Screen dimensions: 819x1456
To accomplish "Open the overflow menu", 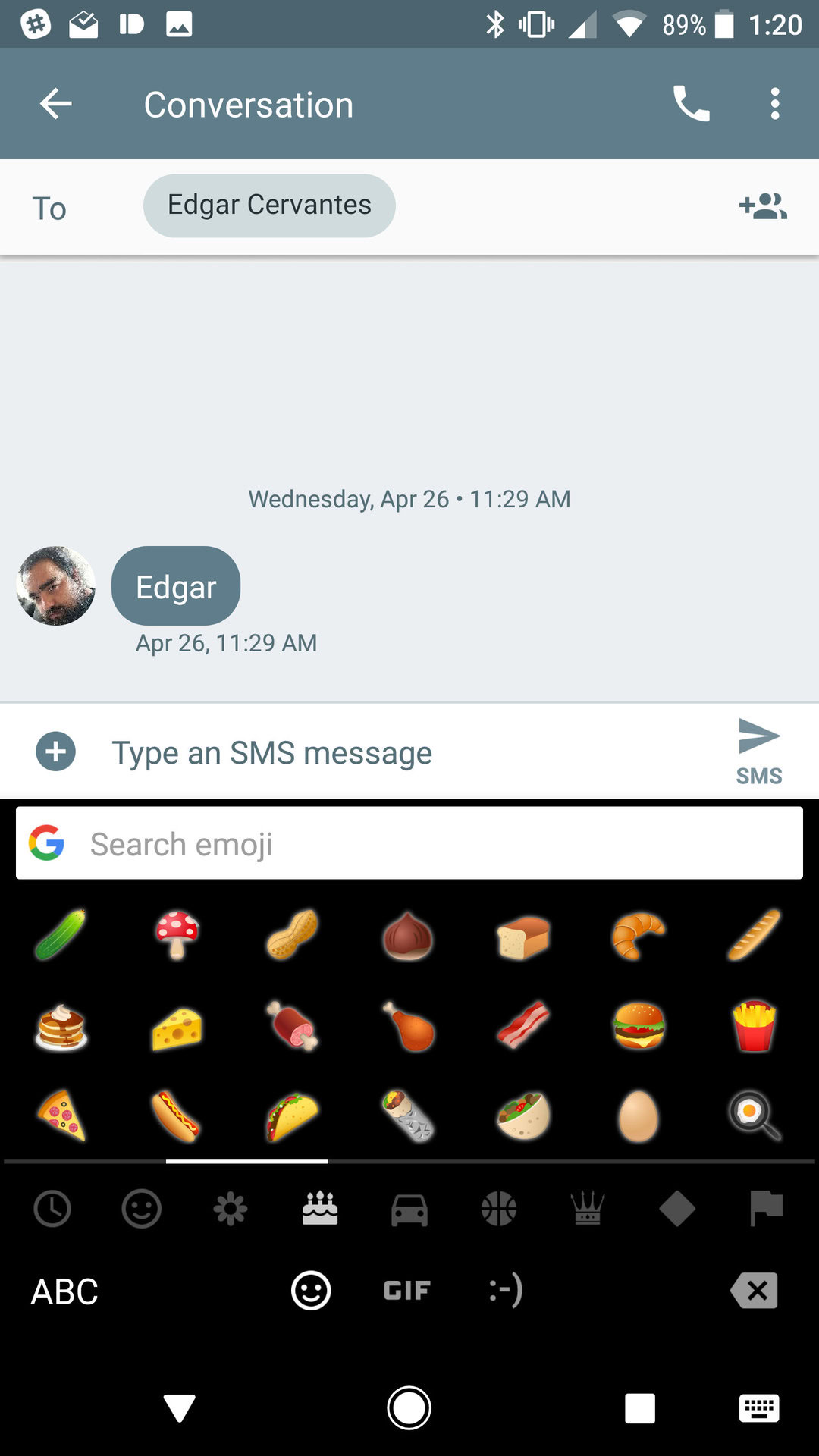I will click(774, 104).
